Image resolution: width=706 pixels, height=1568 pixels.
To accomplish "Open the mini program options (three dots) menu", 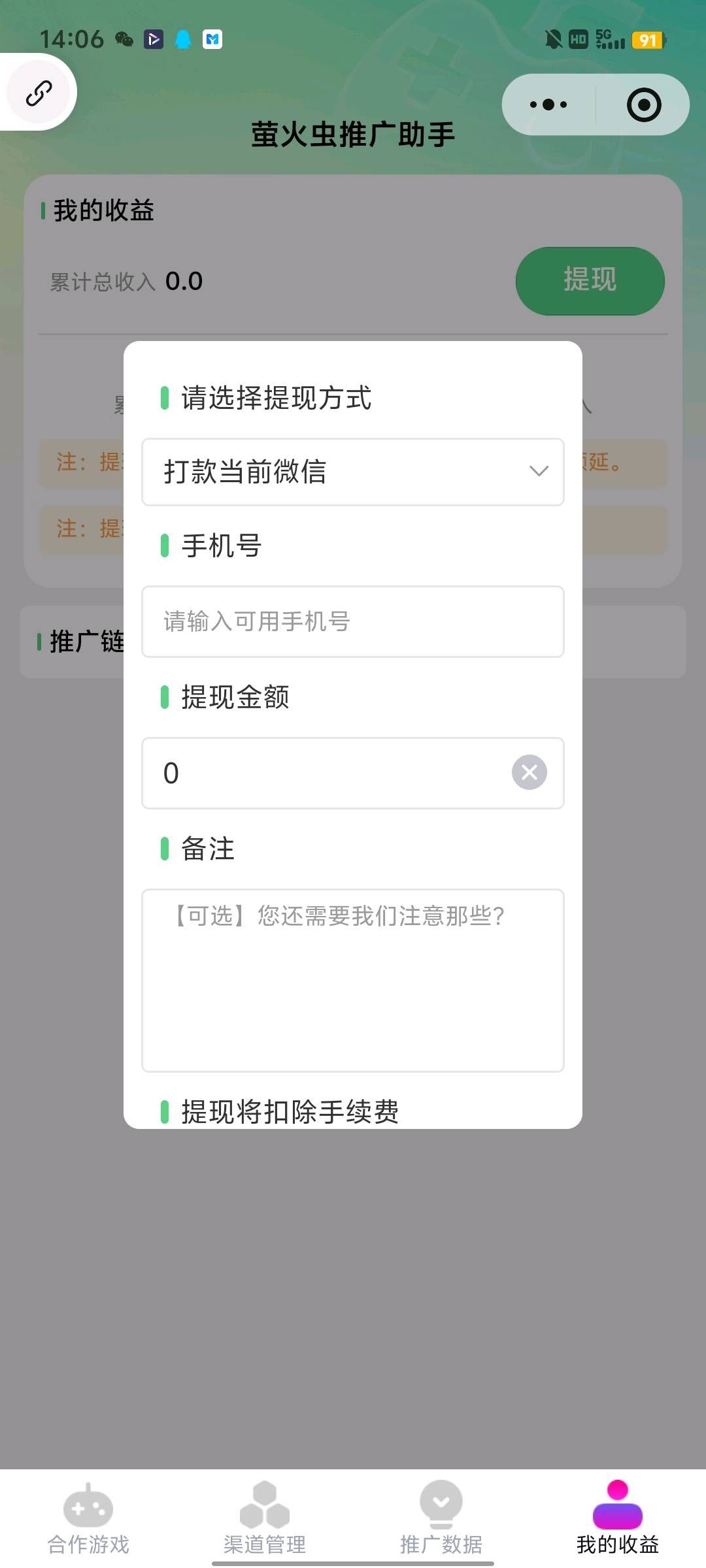I will coord(548,105).
